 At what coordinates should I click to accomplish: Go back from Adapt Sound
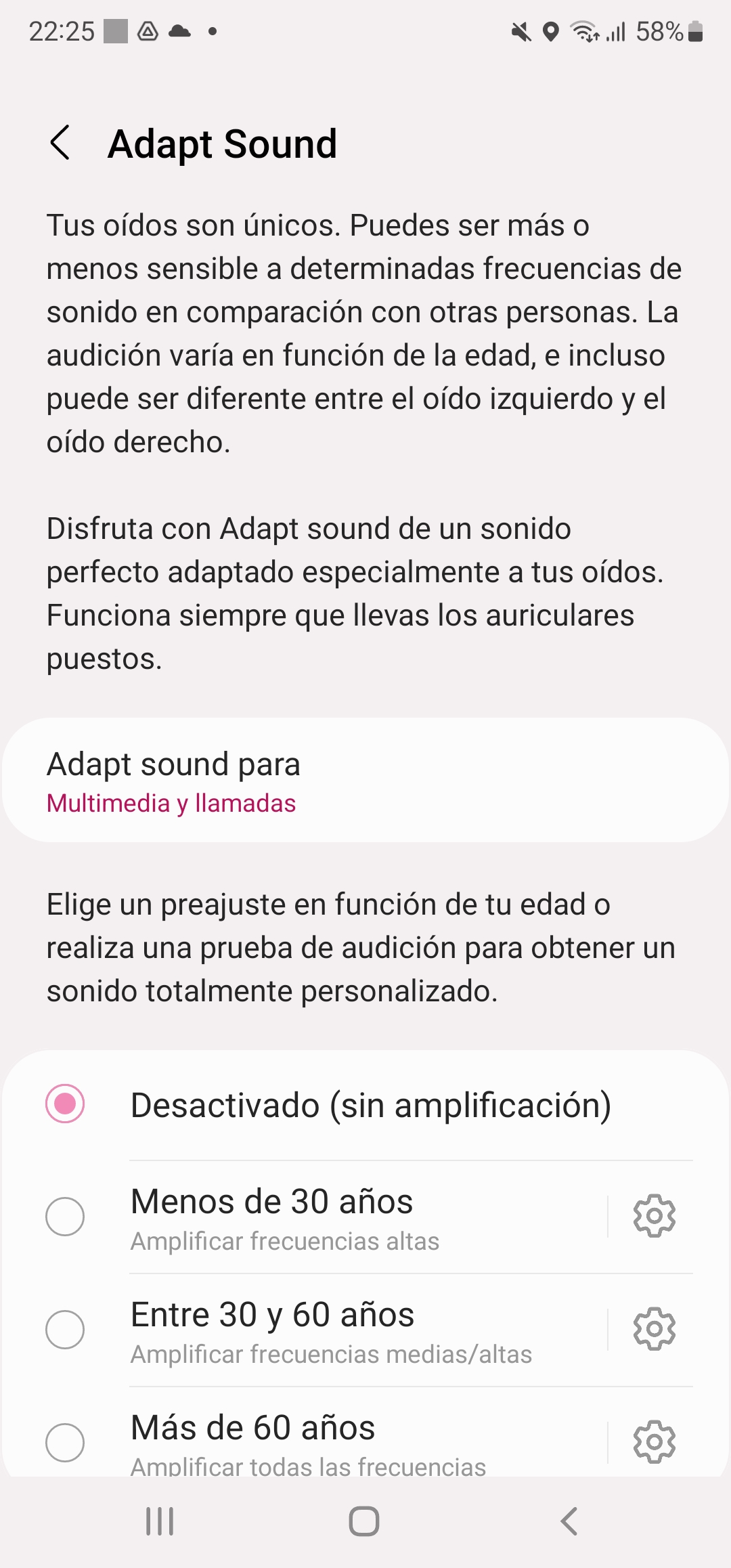(x=60, y=143)
